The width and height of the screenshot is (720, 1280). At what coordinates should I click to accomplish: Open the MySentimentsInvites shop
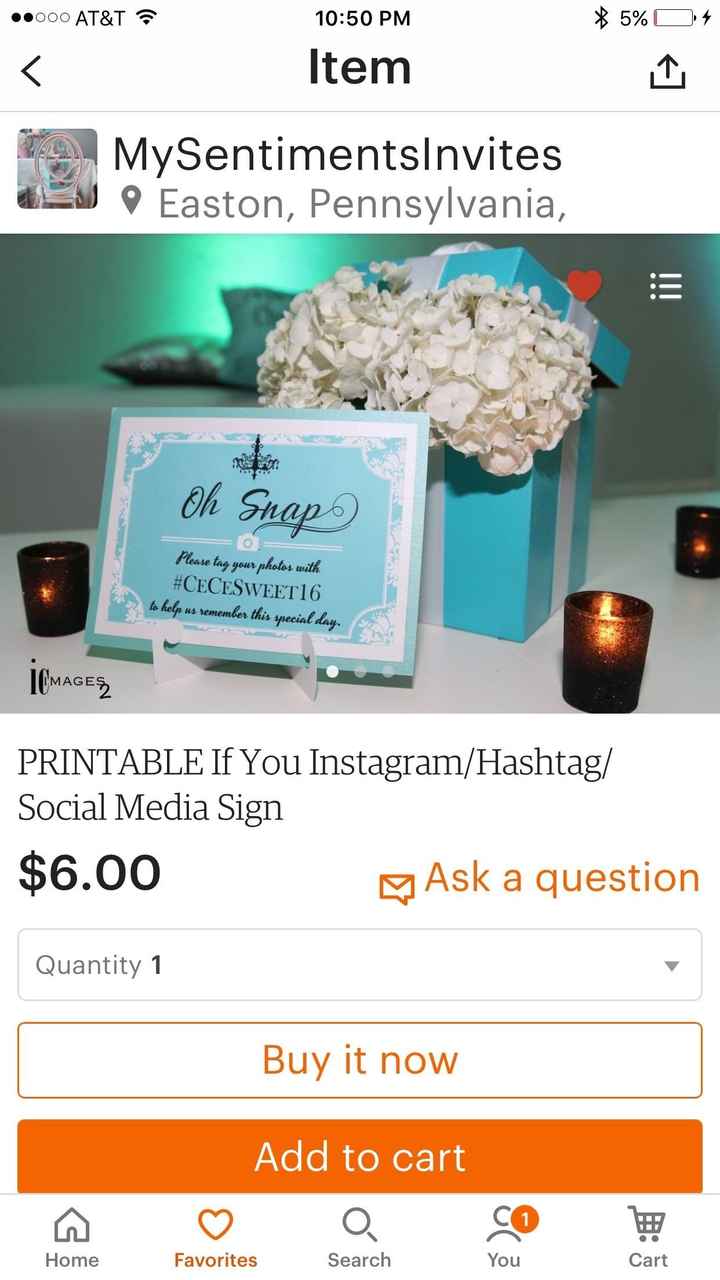(336, 156)
